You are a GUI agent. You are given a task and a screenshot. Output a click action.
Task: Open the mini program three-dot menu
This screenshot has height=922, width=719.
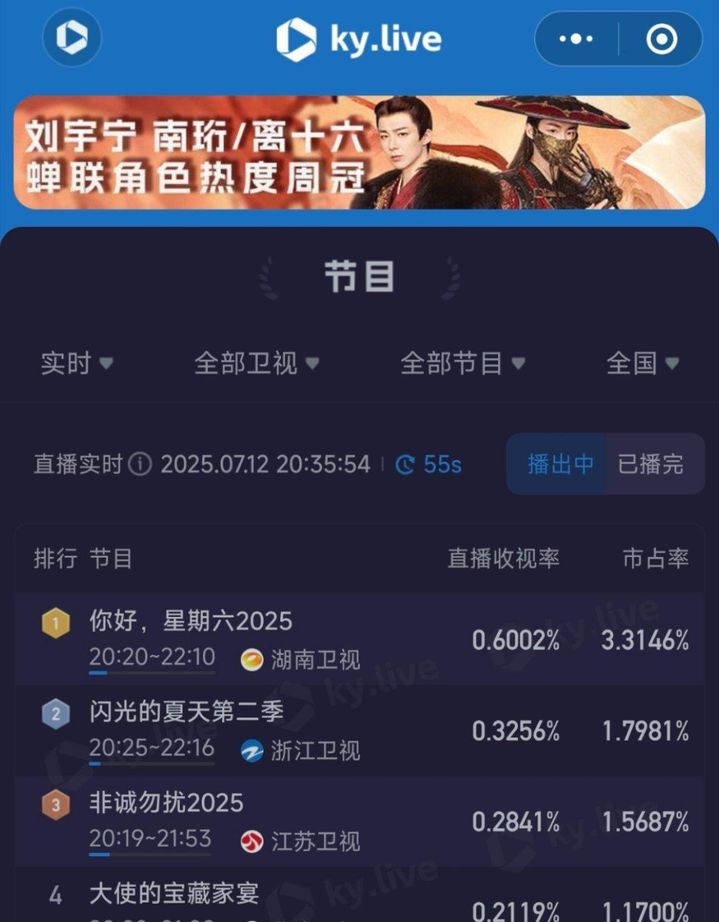click(576, 39)
